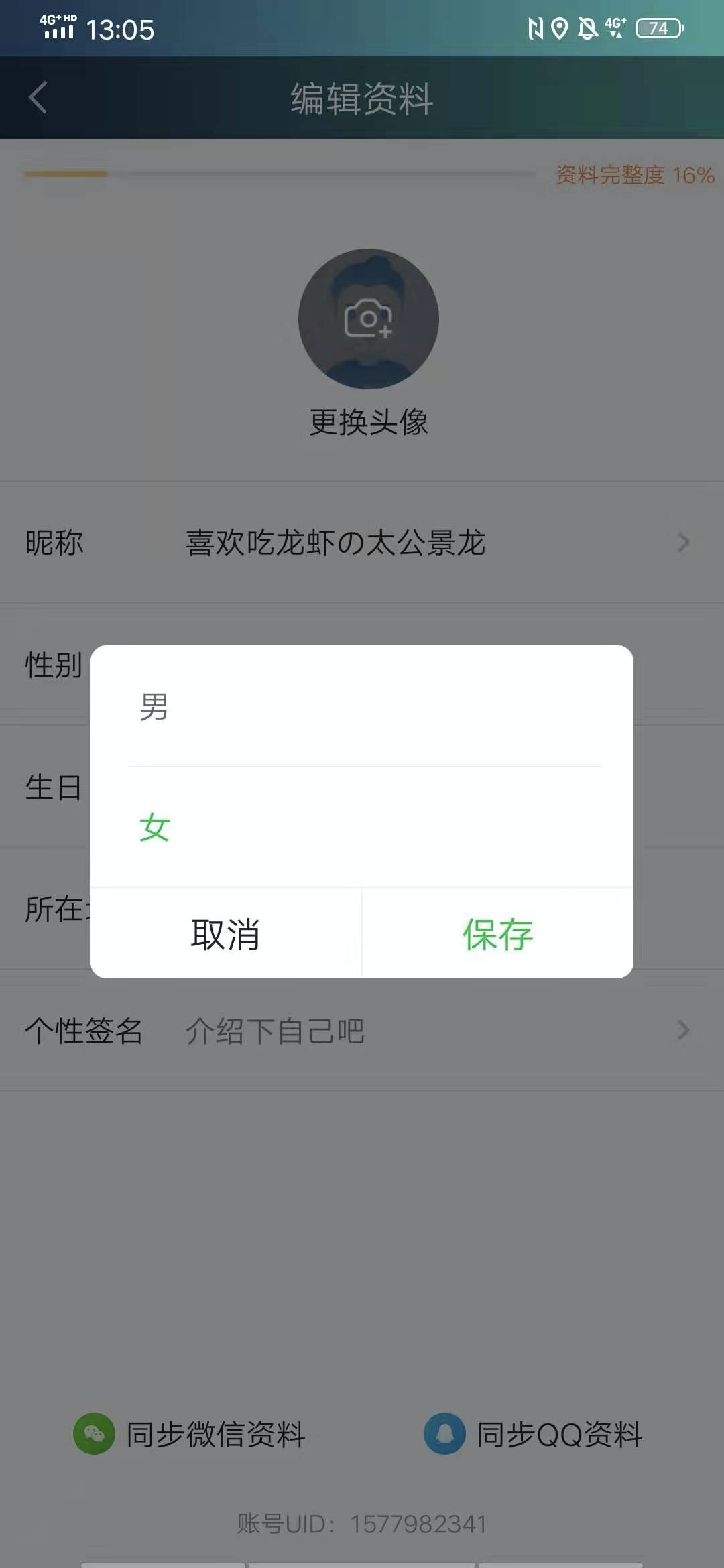Tap 取消 to cancel the dialog
The height and width of the screenshot is (1568, 724).
coord(226,933)
